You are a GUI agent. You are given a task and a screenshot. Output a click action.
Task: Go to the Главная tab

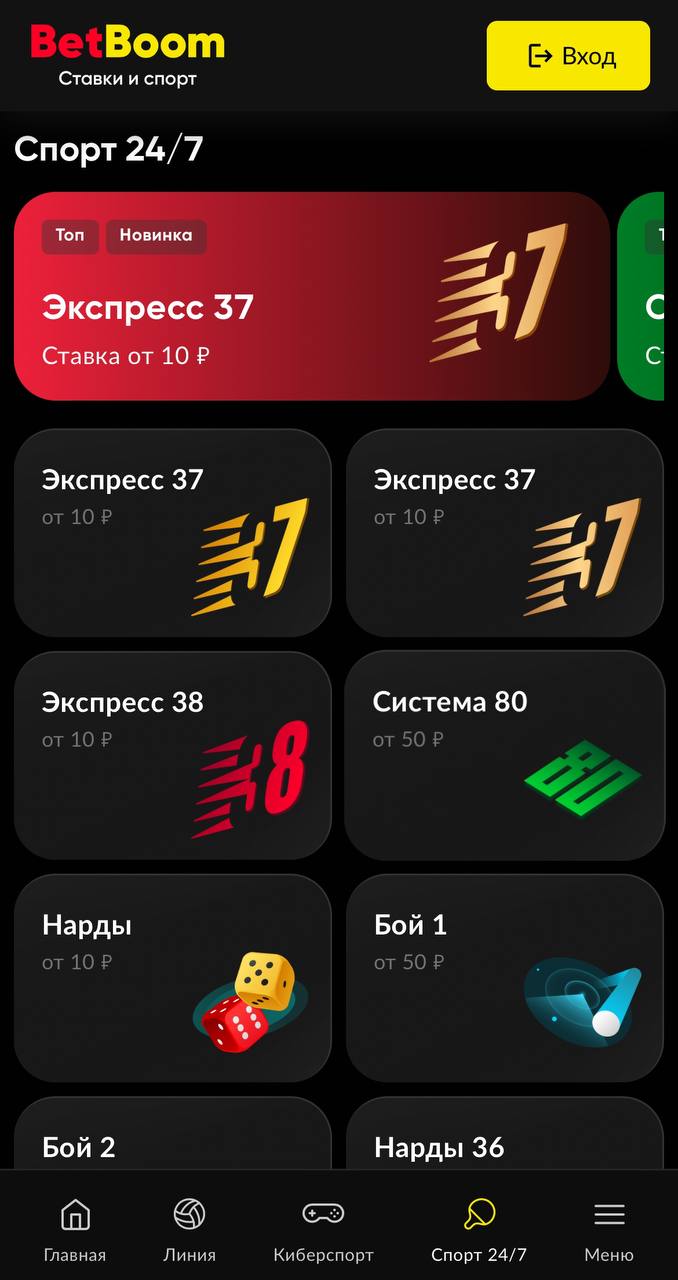point(75,1230)
